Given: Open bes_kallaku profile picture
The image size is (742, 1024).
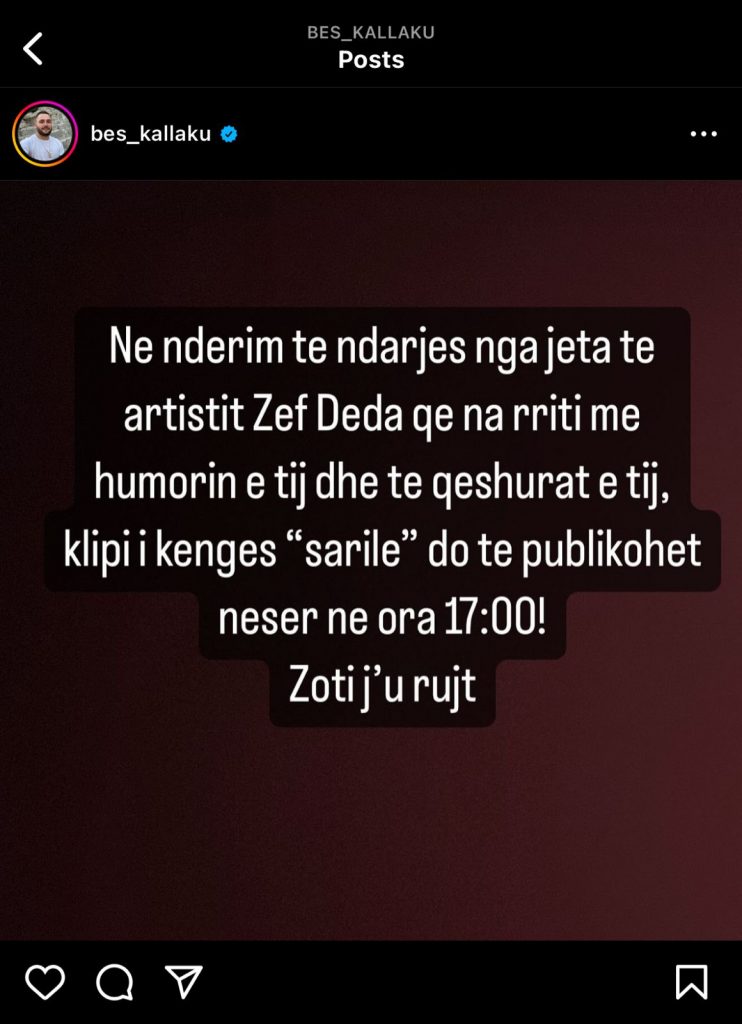Looking at the screenshot, I should point(45,134).
